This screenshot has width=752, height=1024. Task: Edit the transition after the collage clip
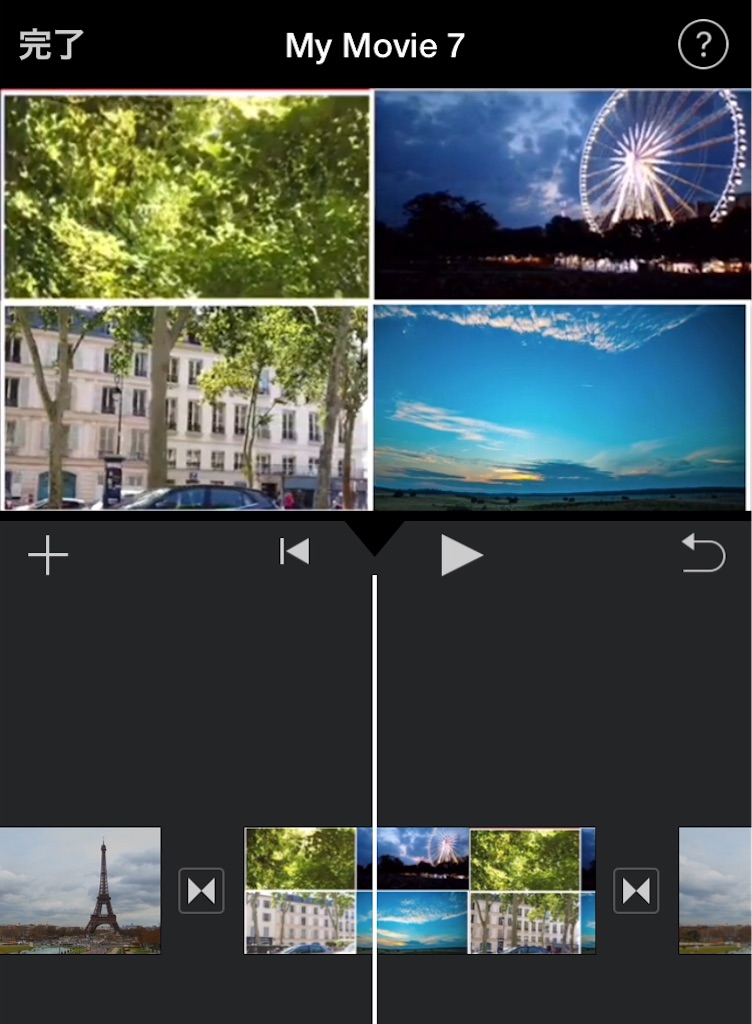(x=636, y=890)
